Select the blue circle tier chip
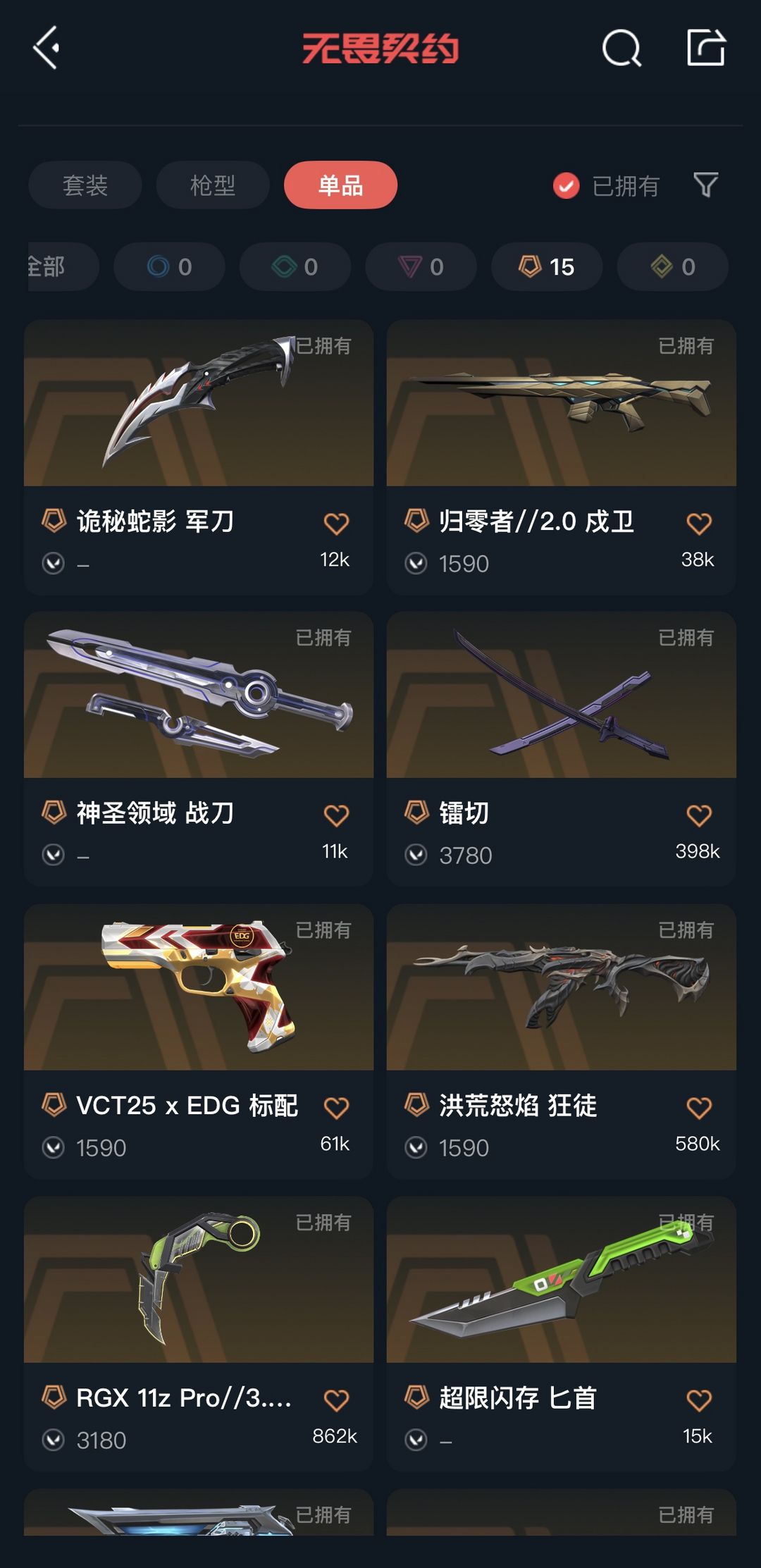The height and width of the screenshot is (1568, 761). pyautogui.click(x=169, y=267)
